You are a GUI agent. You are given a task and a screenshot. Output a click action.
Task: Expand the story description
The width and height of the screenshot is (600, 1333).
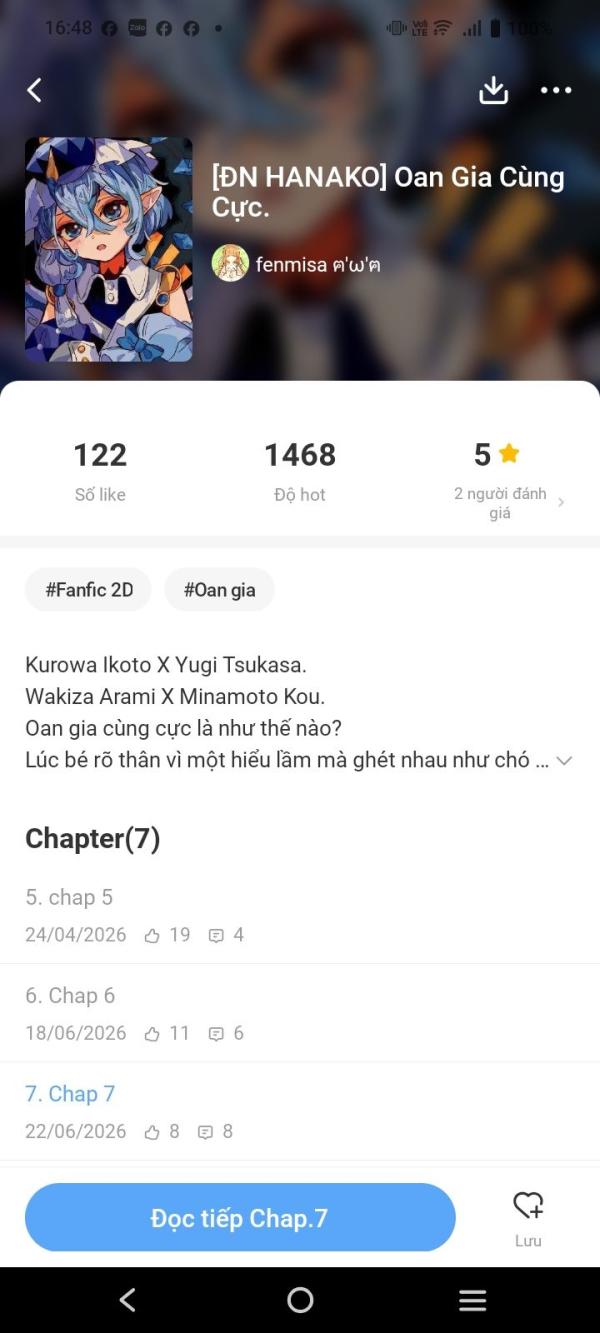pos(564,761)
